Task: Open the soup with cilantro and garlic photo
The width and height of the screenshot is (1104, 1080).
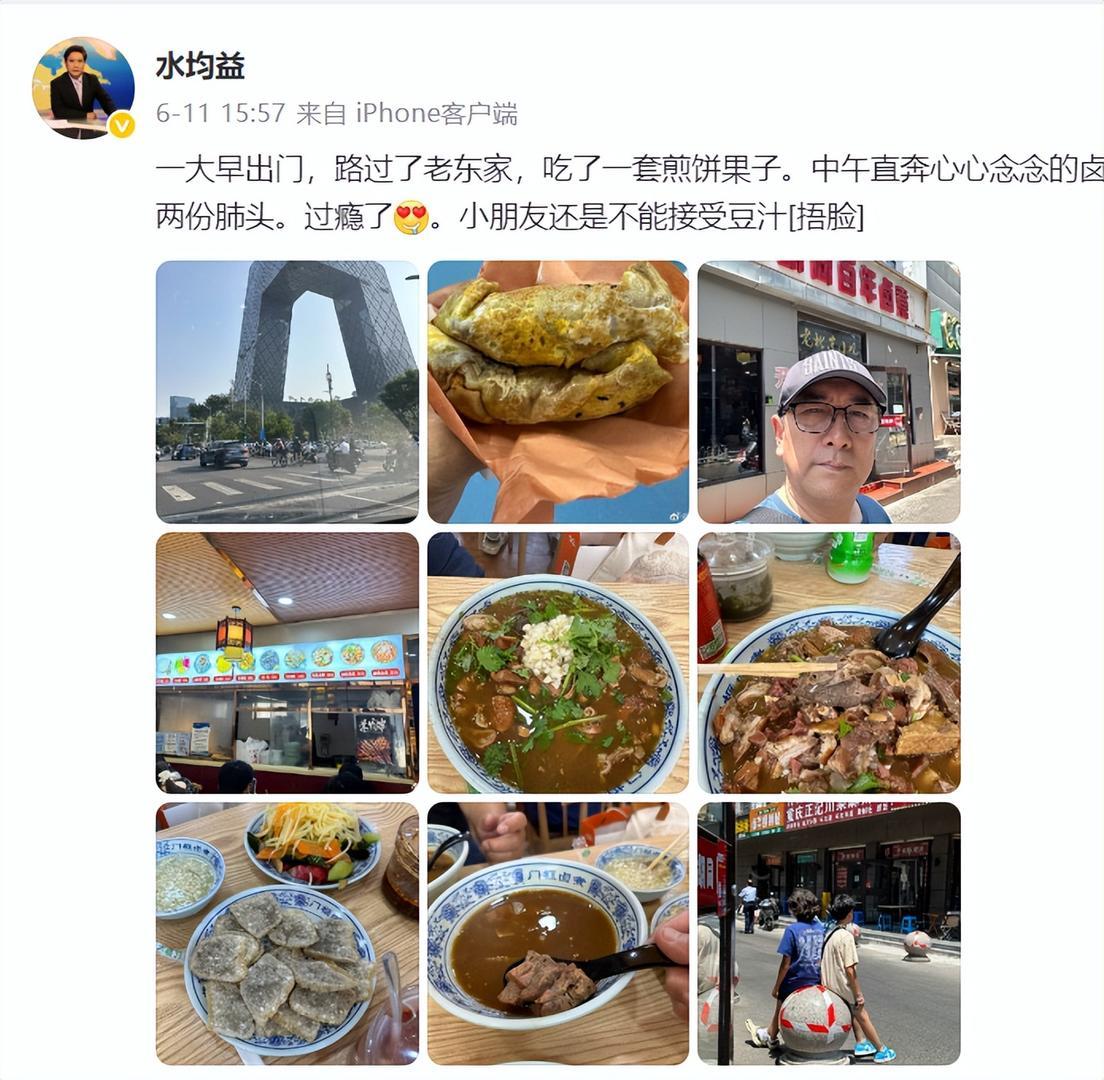Action: [x=558, y=663]
